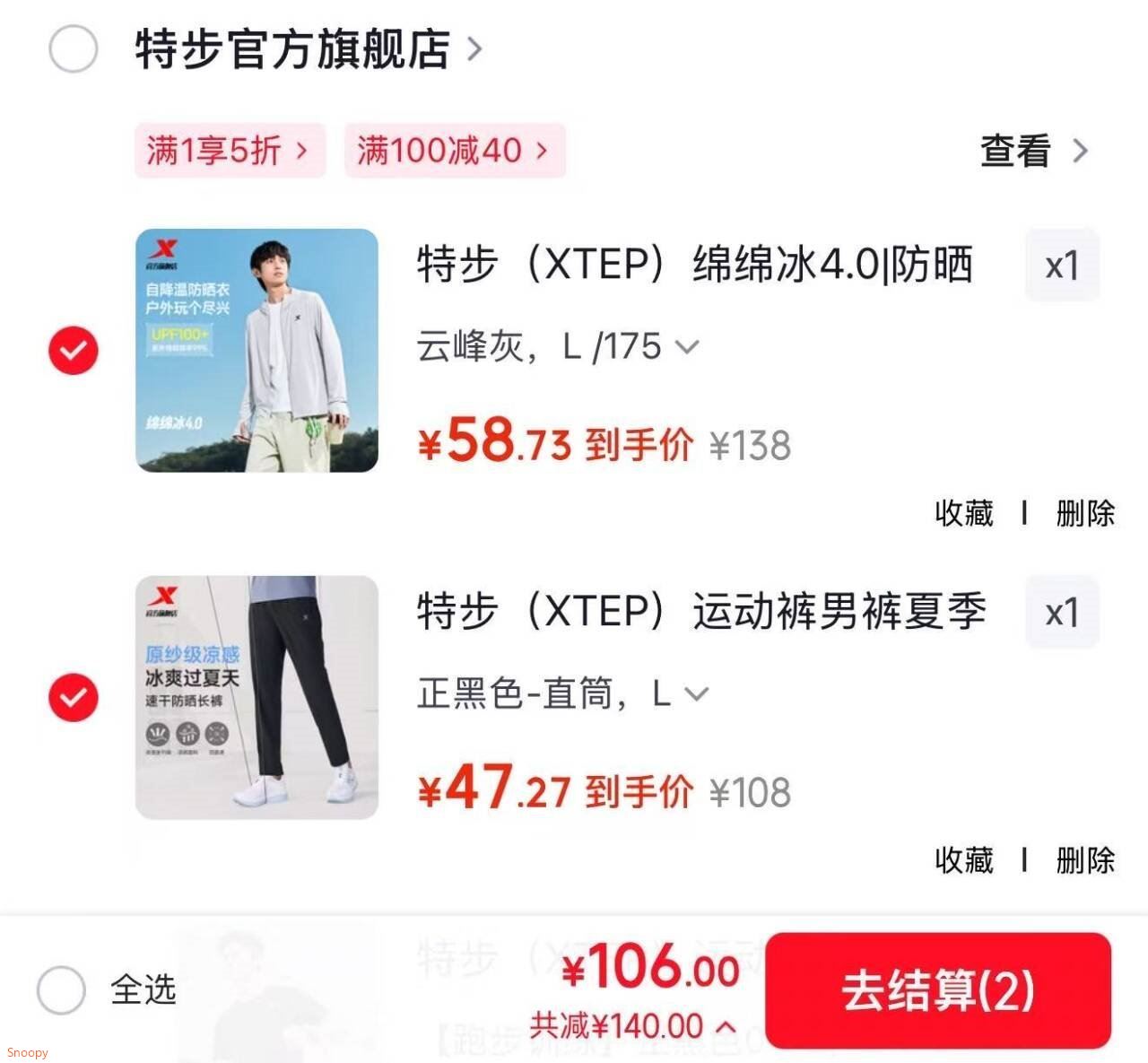
Task: Go to checkout with 去结算(2)
Action: (x=937, y=990)
